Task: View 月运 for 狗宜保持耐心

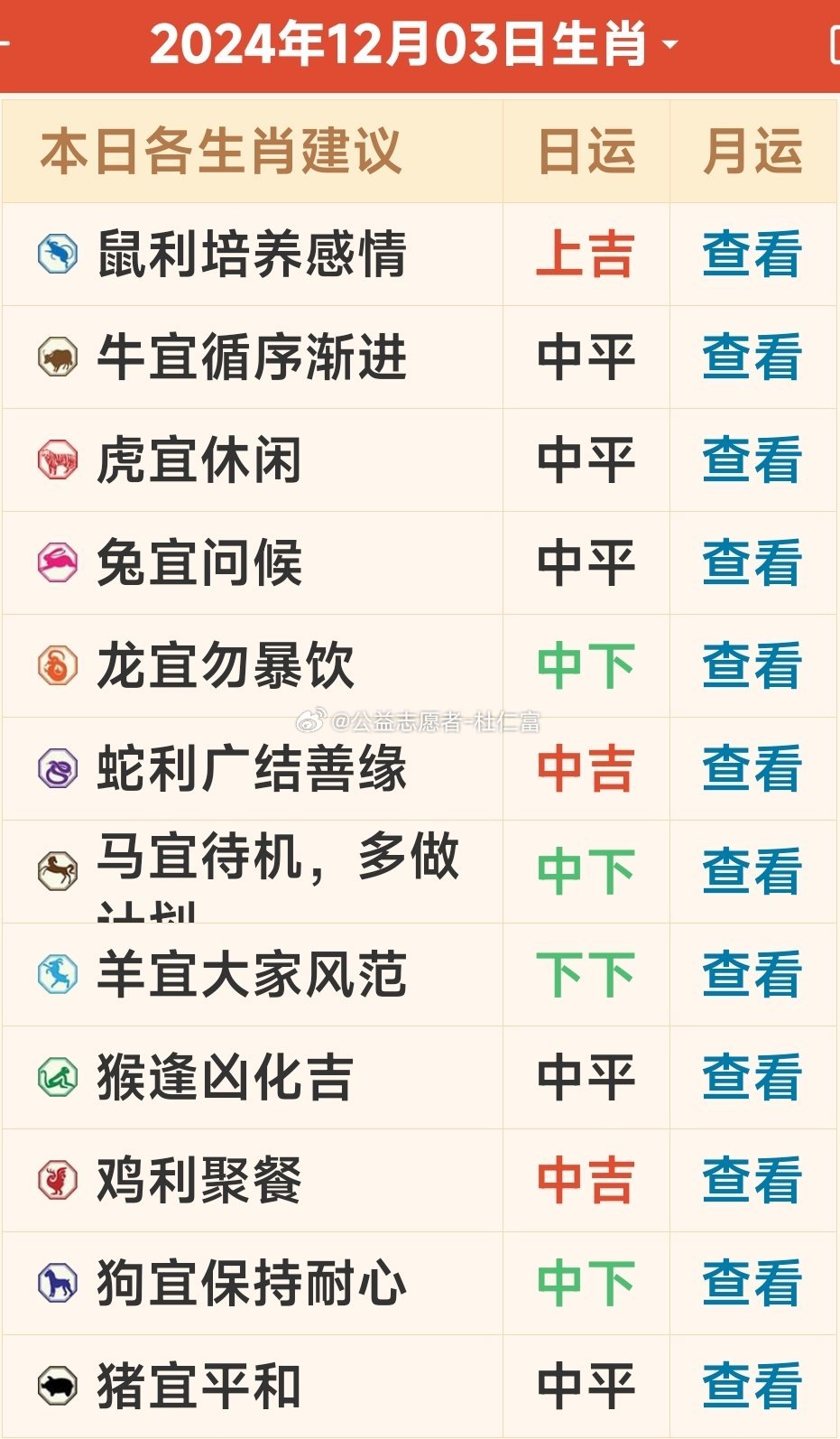Action: (752, 1283)
